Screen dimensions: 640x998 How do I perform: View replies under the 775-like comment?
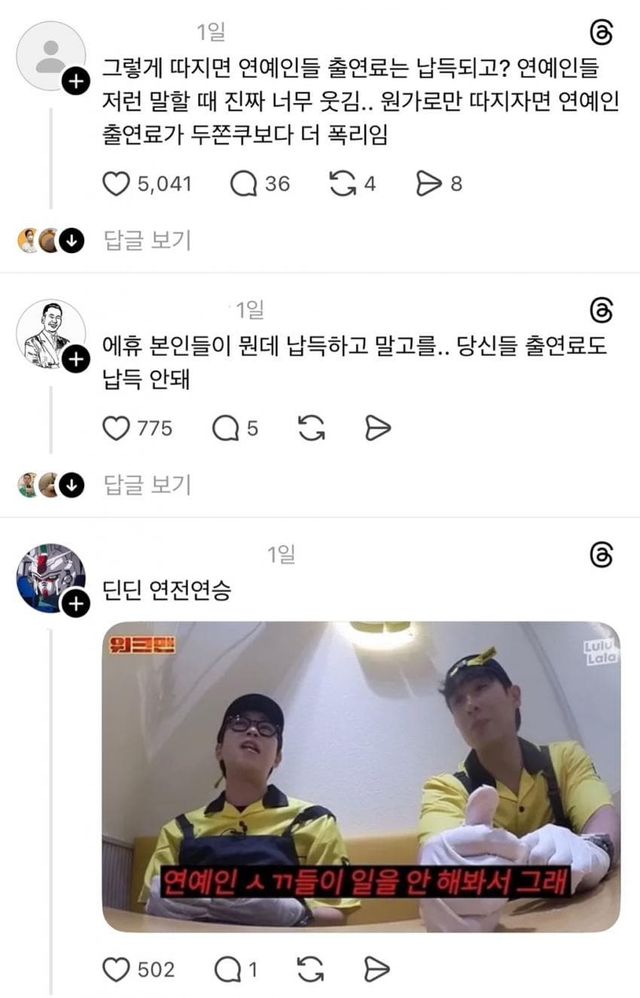coord(147,485)
